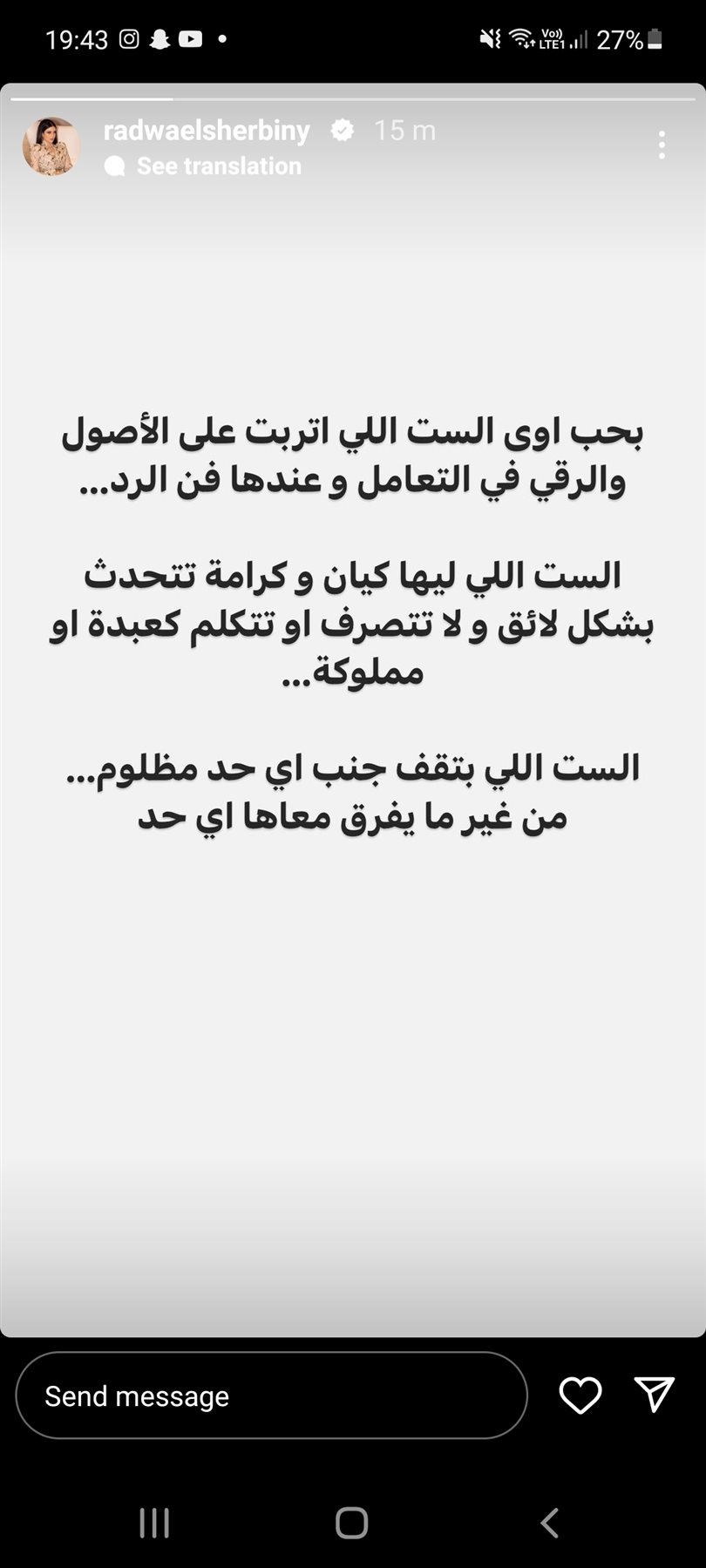Focus the Send message field

click(x=271, y=1396)
